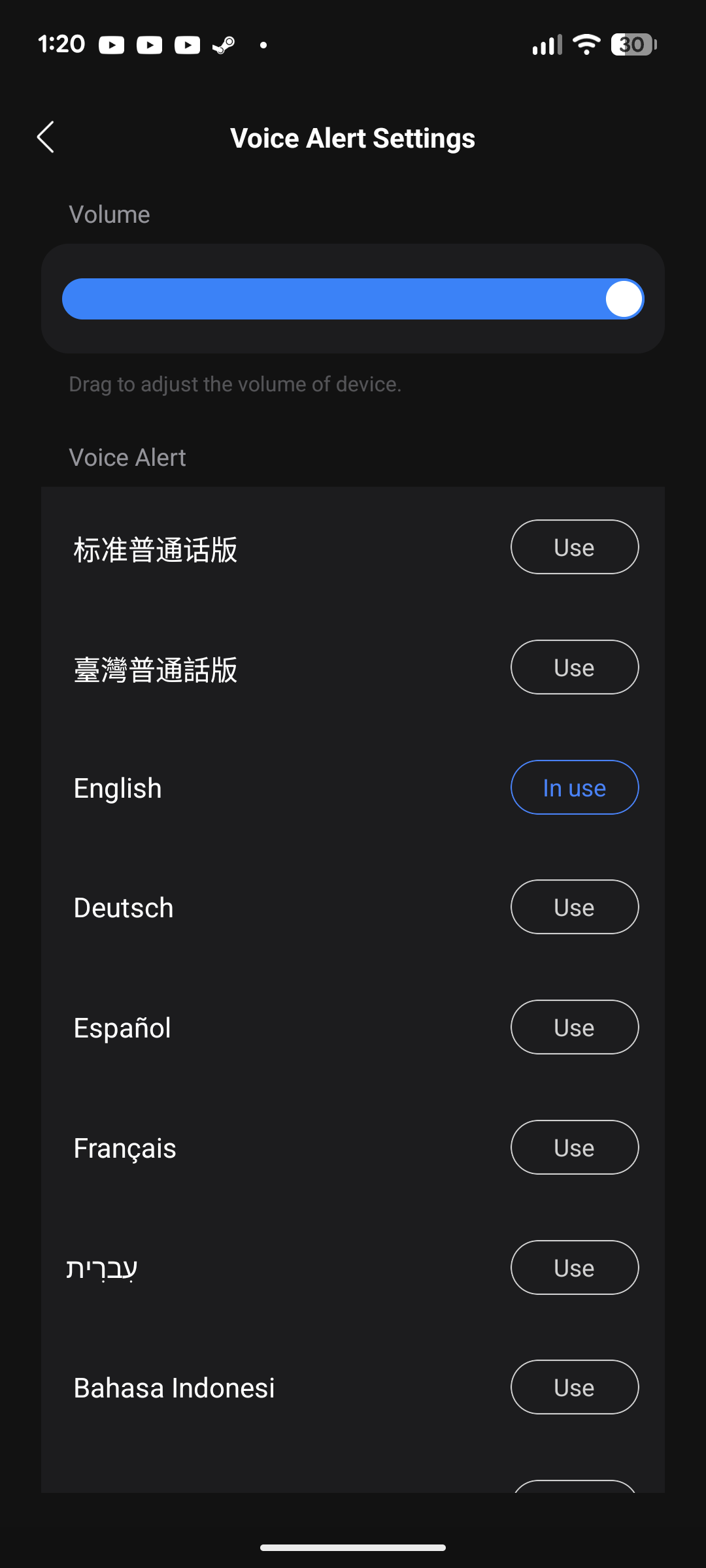The height and width of the screenshot is (1568, 706).
Task: Tap the In use button for English
Action: (x=574, y=788)
